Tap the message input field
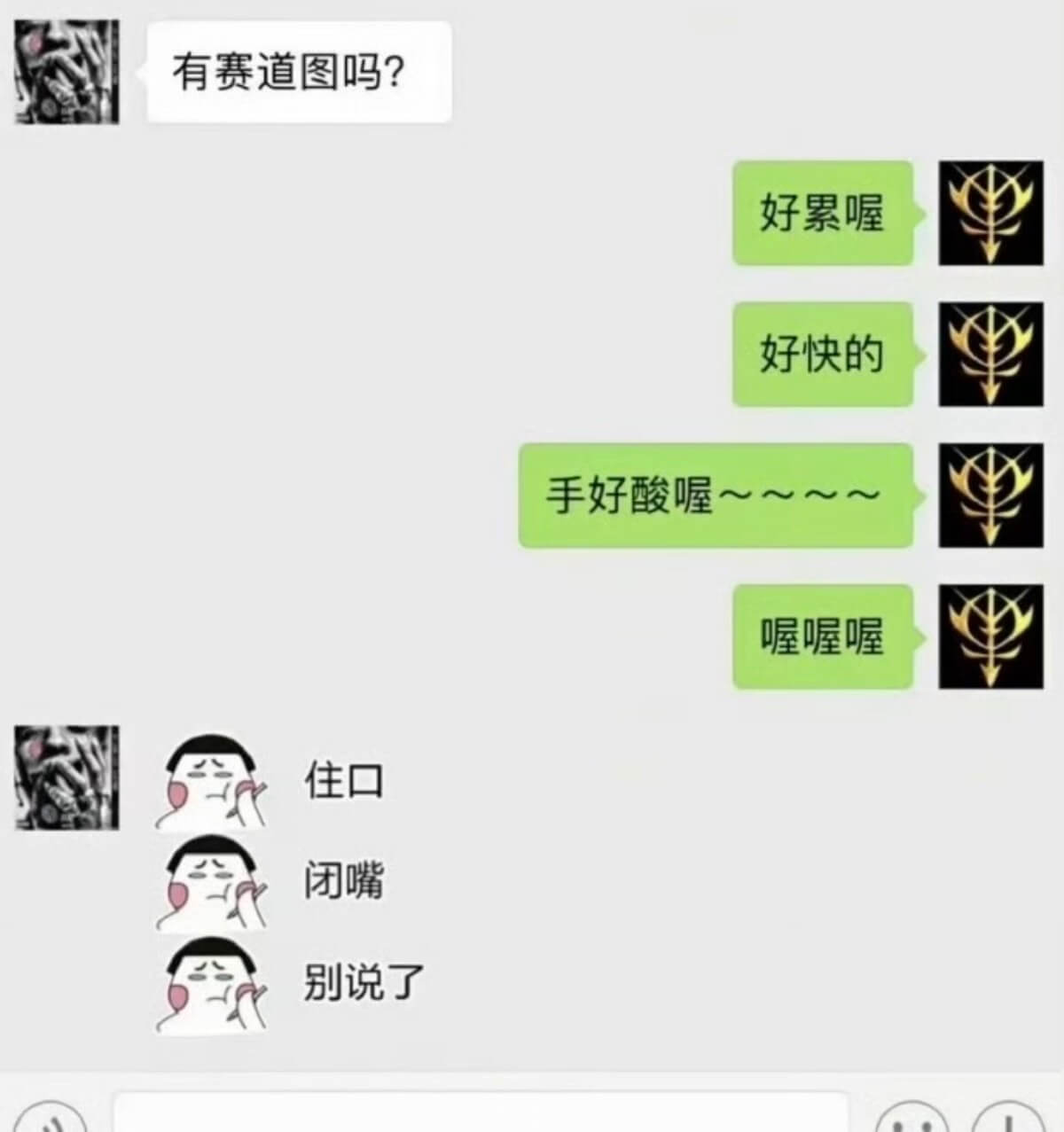Screen dimensions: 1064x1132 pos(479,1115)
